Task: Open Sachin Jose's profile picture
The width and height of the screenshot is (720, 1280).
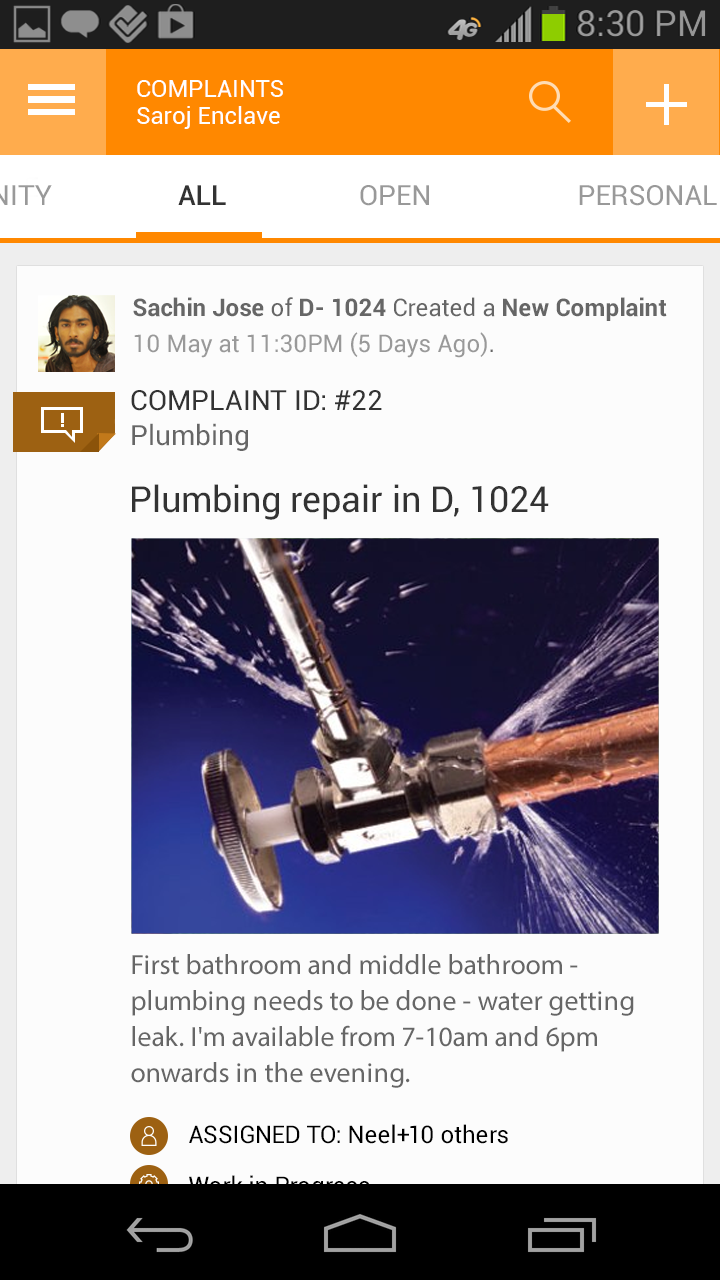Action: (x=77, y=333)
